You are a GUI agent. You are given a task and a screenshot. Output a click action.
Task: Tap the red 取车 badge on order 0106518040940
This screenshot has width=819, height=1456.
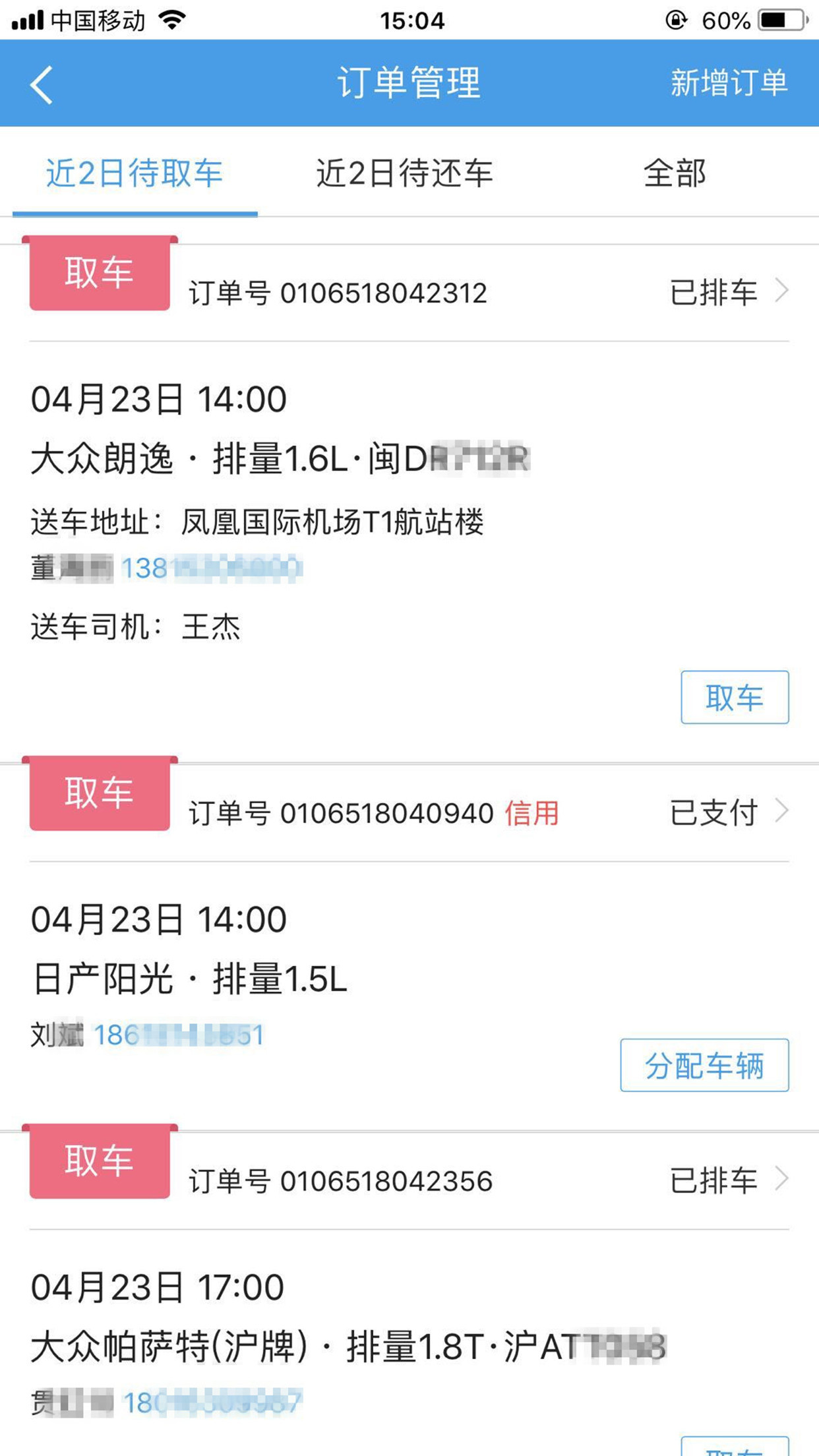click(x=99, y=796)
